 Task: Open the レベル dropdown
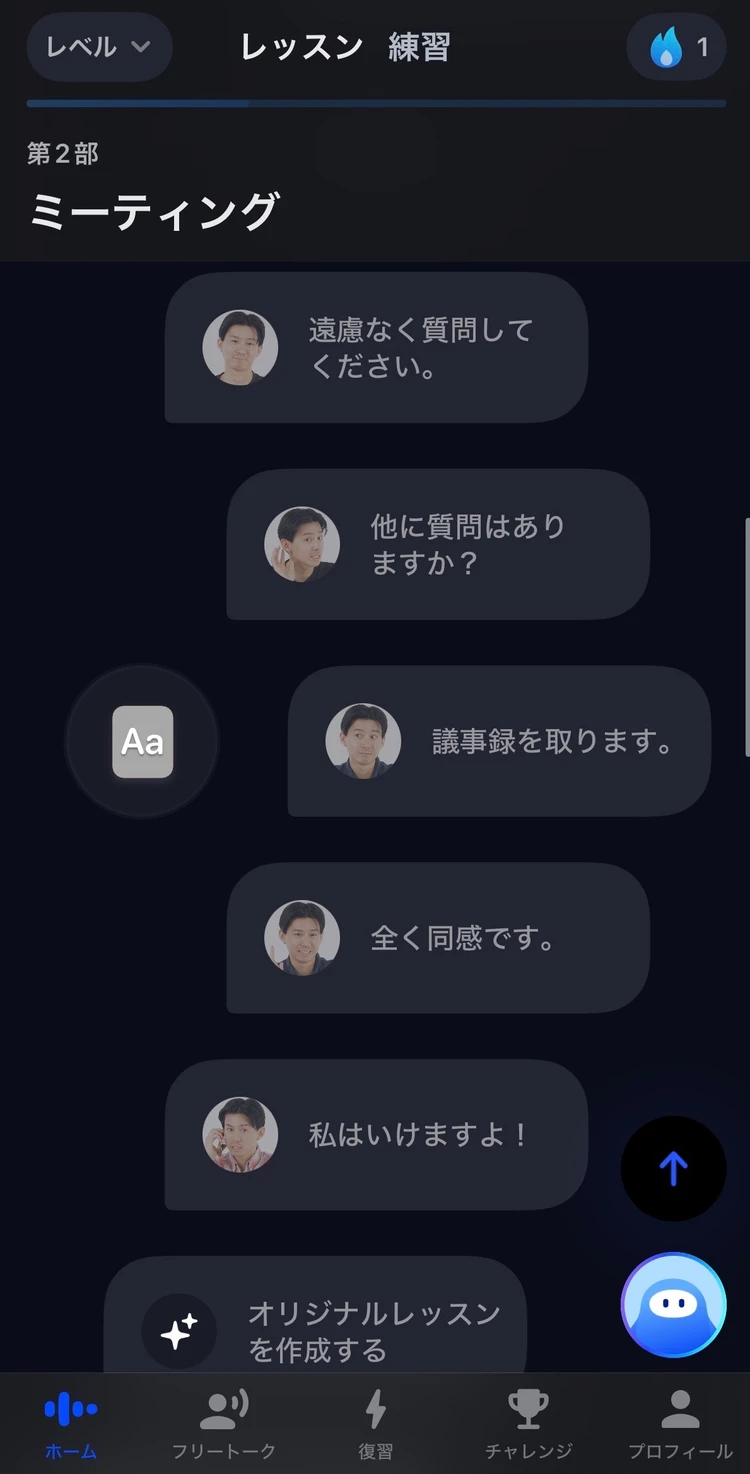click(x=99, y=46)
